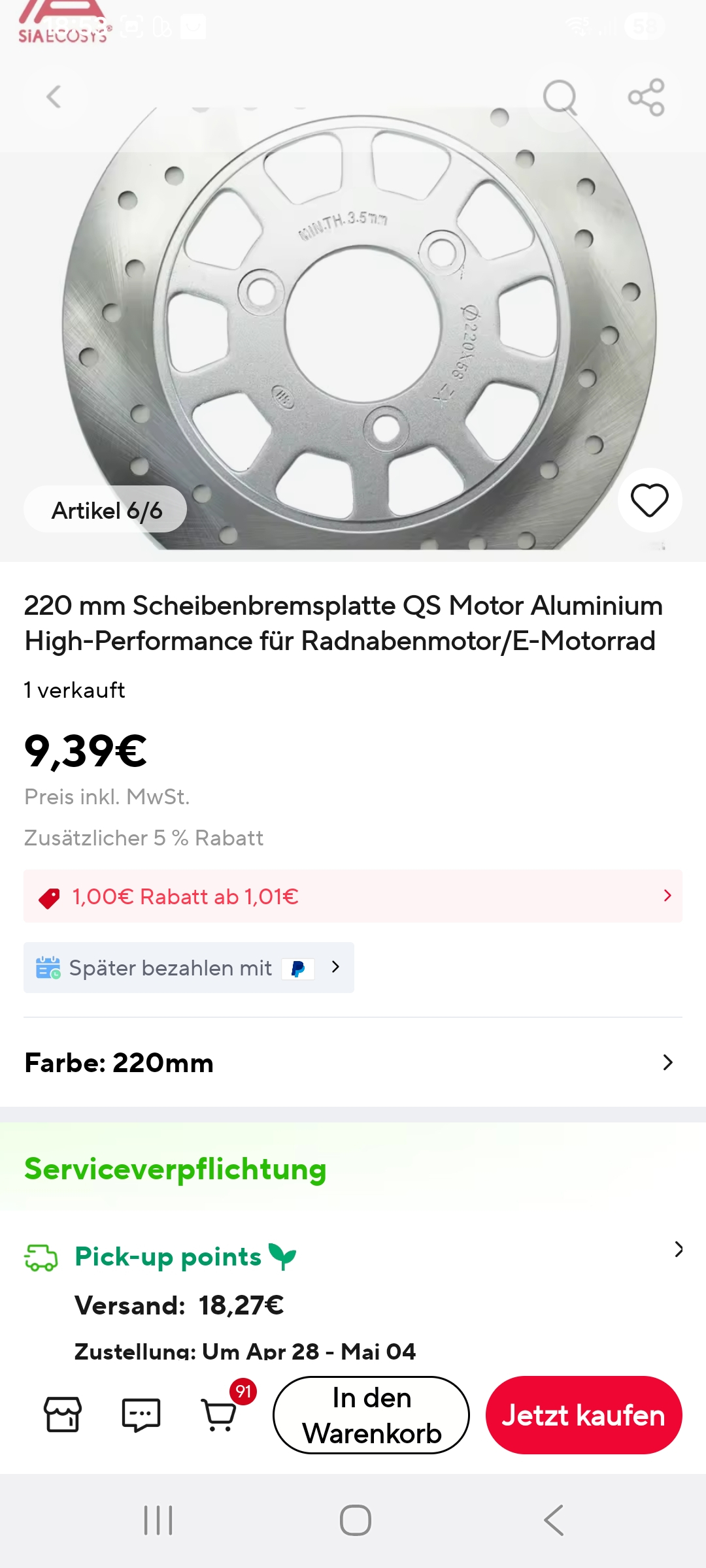The height and width of the screenshot is (1568, 706).
Task: Go back using the top arrow
Action: click(54, 97)
